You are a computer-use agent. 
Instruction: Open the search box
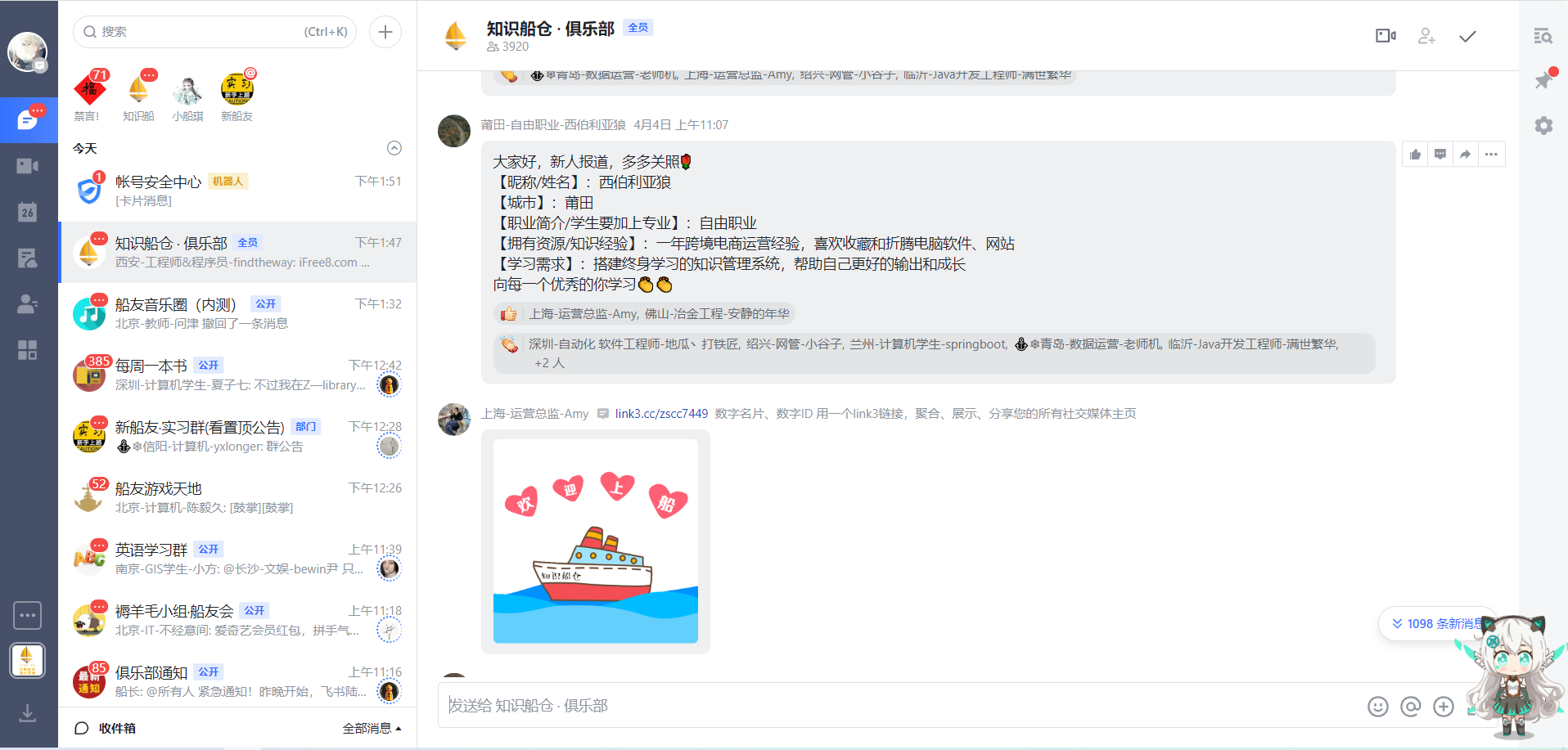(x=215, y=32)
